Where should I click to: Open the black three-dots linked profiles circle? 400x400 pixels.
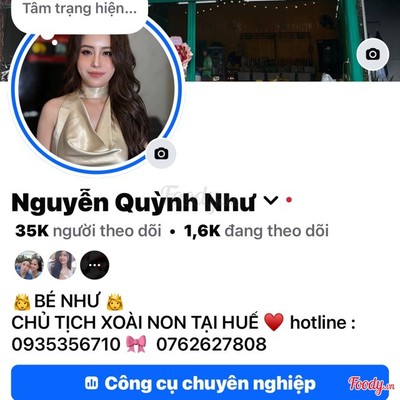[95, 265]
